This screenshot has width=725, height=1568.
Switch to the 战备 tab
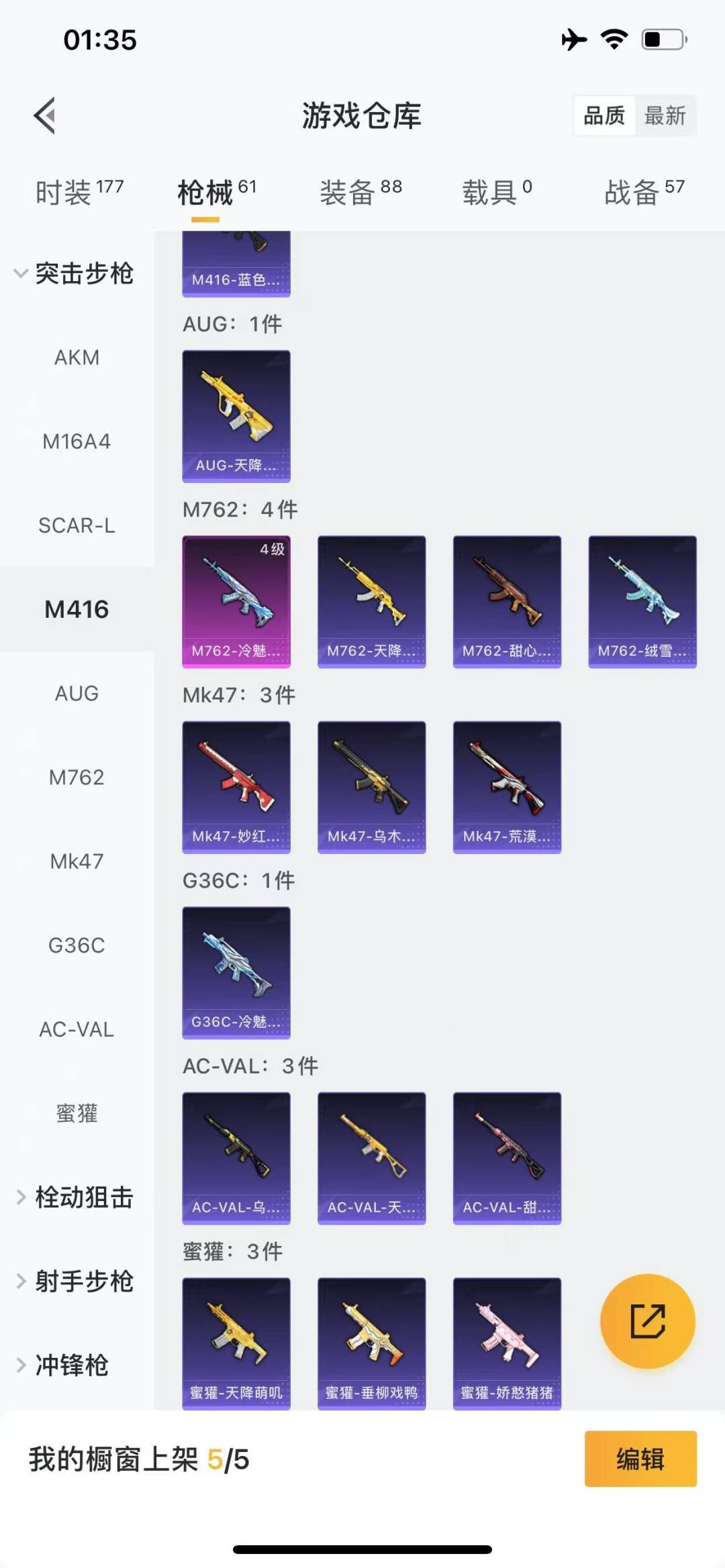coord(644,192)
